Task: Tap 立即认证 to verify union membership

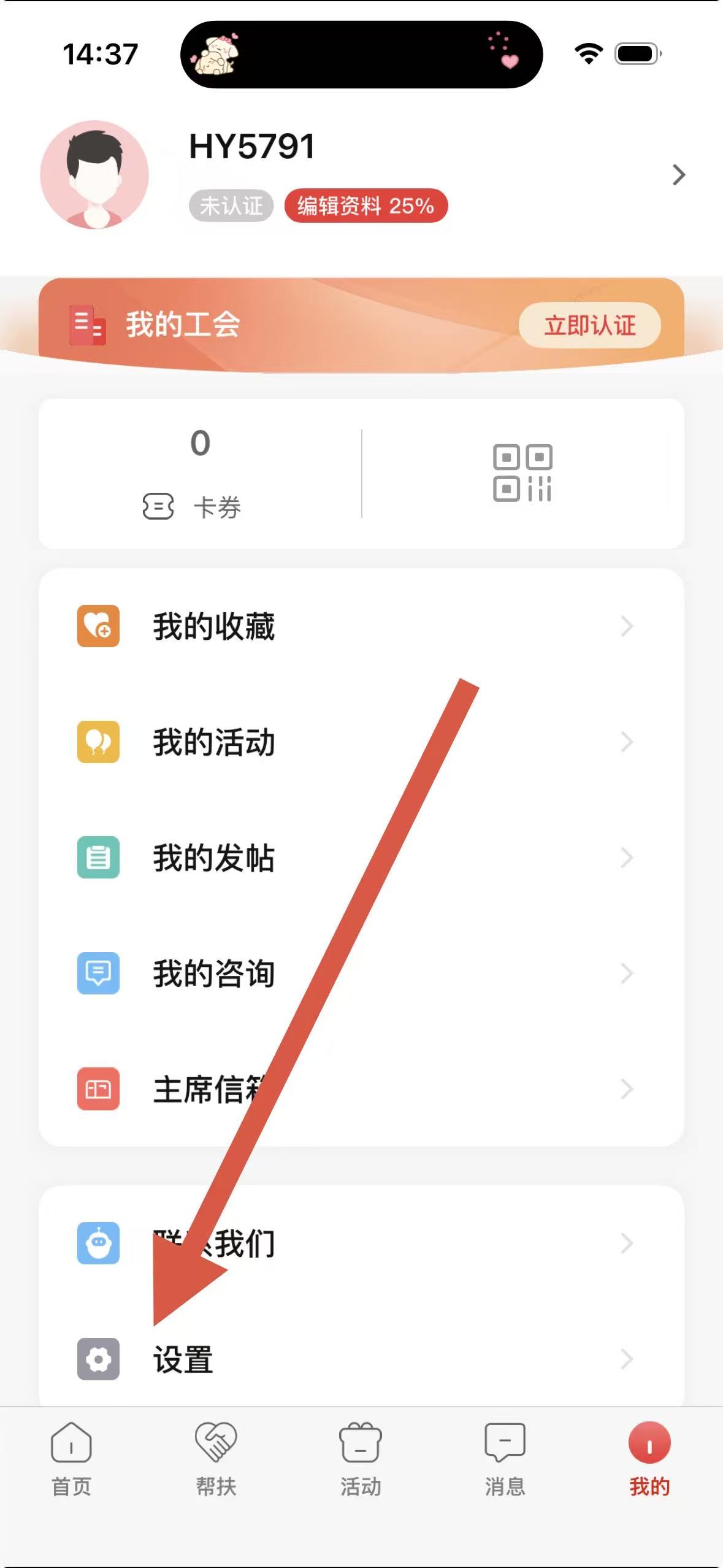Action: click(589, 325)
